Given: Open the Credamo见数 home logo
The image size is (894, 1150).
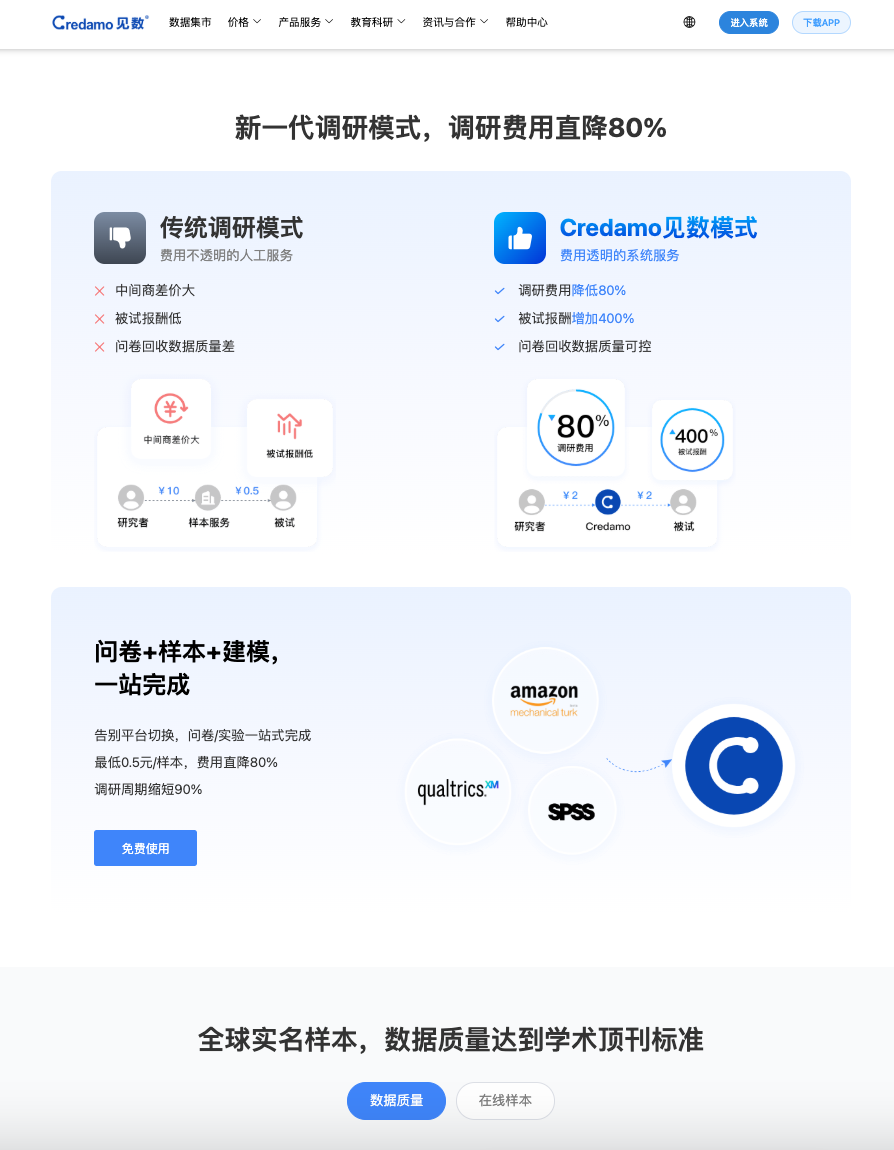Looking at the screenshot, I should coord(100,22).
